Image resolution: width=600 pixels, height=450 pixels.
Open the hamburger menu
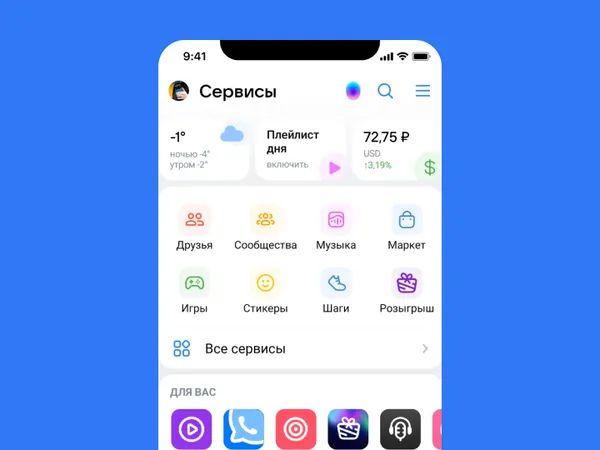tap(423, 91)
